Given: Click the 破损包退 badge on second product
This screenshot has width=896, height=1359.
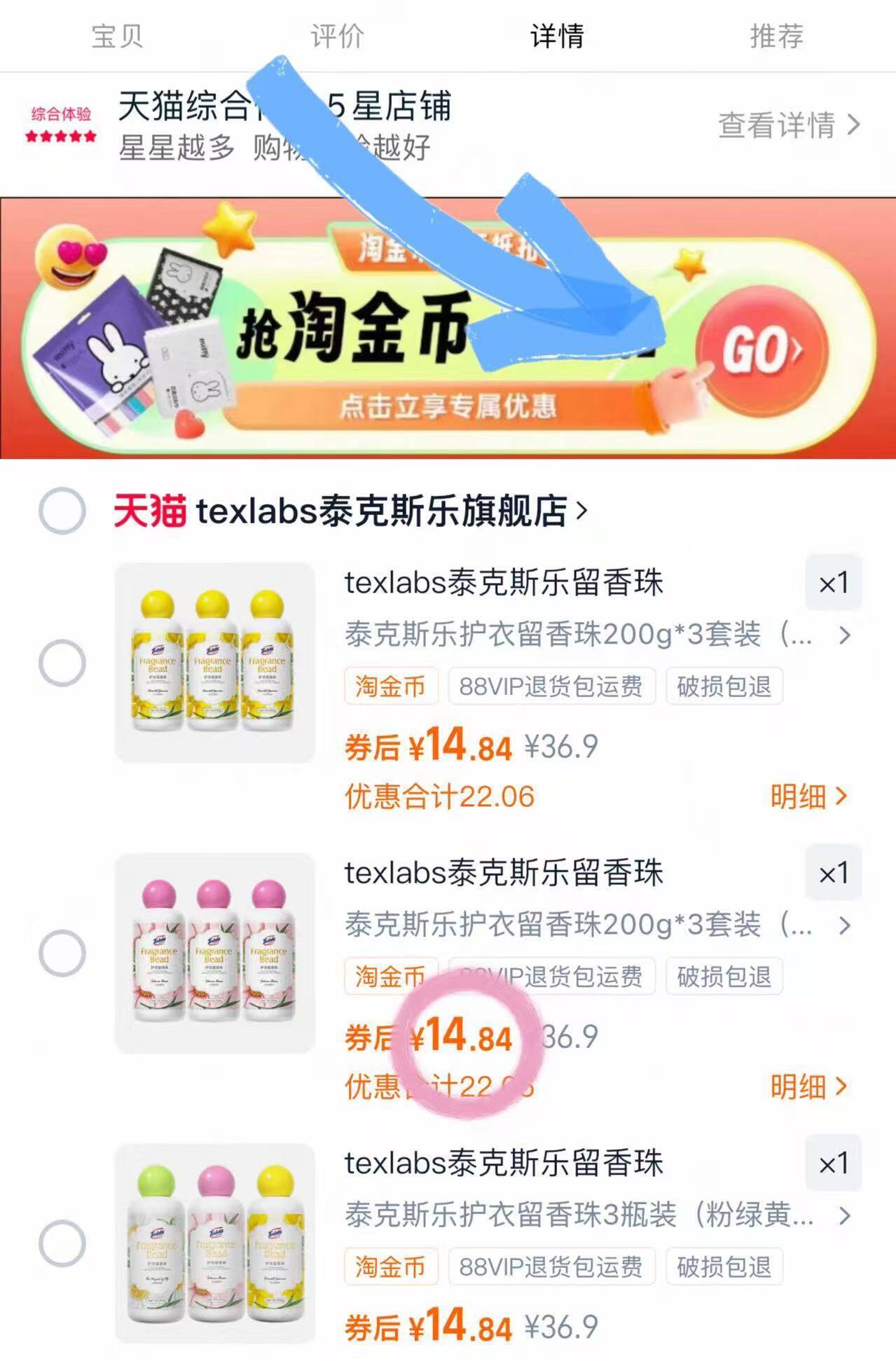Looking at the screenshot, I should click(724, 976).
